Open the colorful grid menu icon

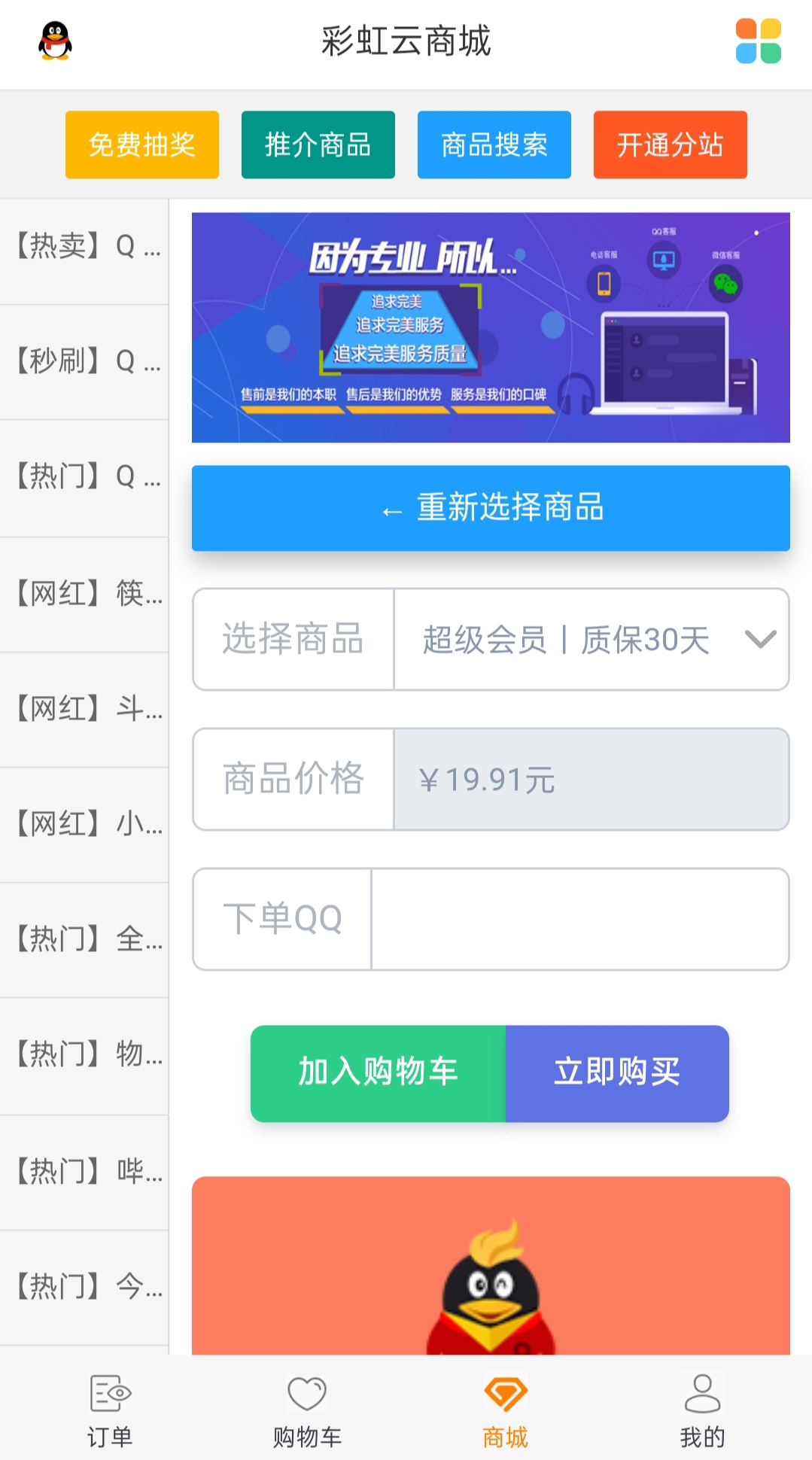758,41
